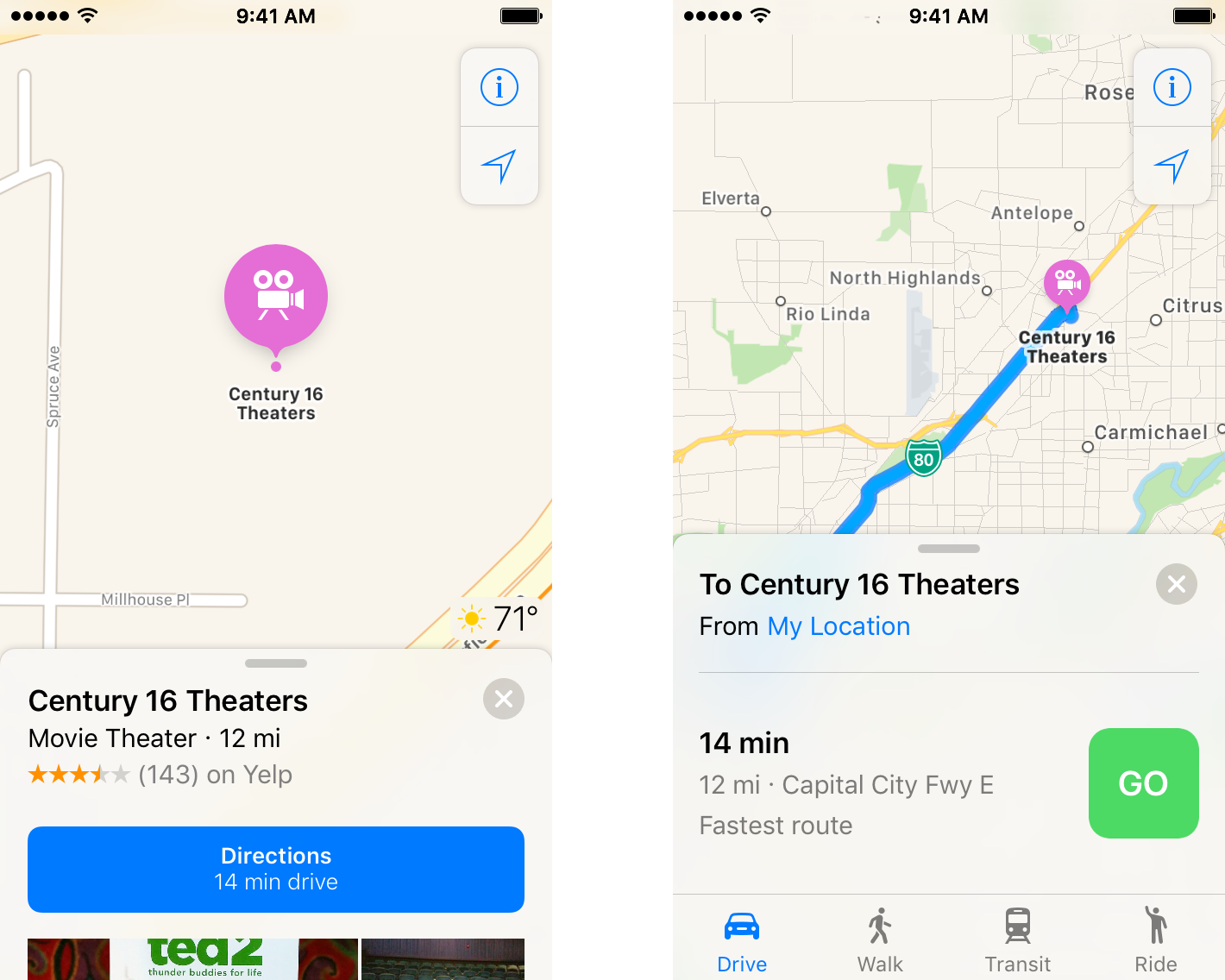Change the My Location starting point
The image size is (1225, 980).
pyautogui.click(x=839, y=626)
